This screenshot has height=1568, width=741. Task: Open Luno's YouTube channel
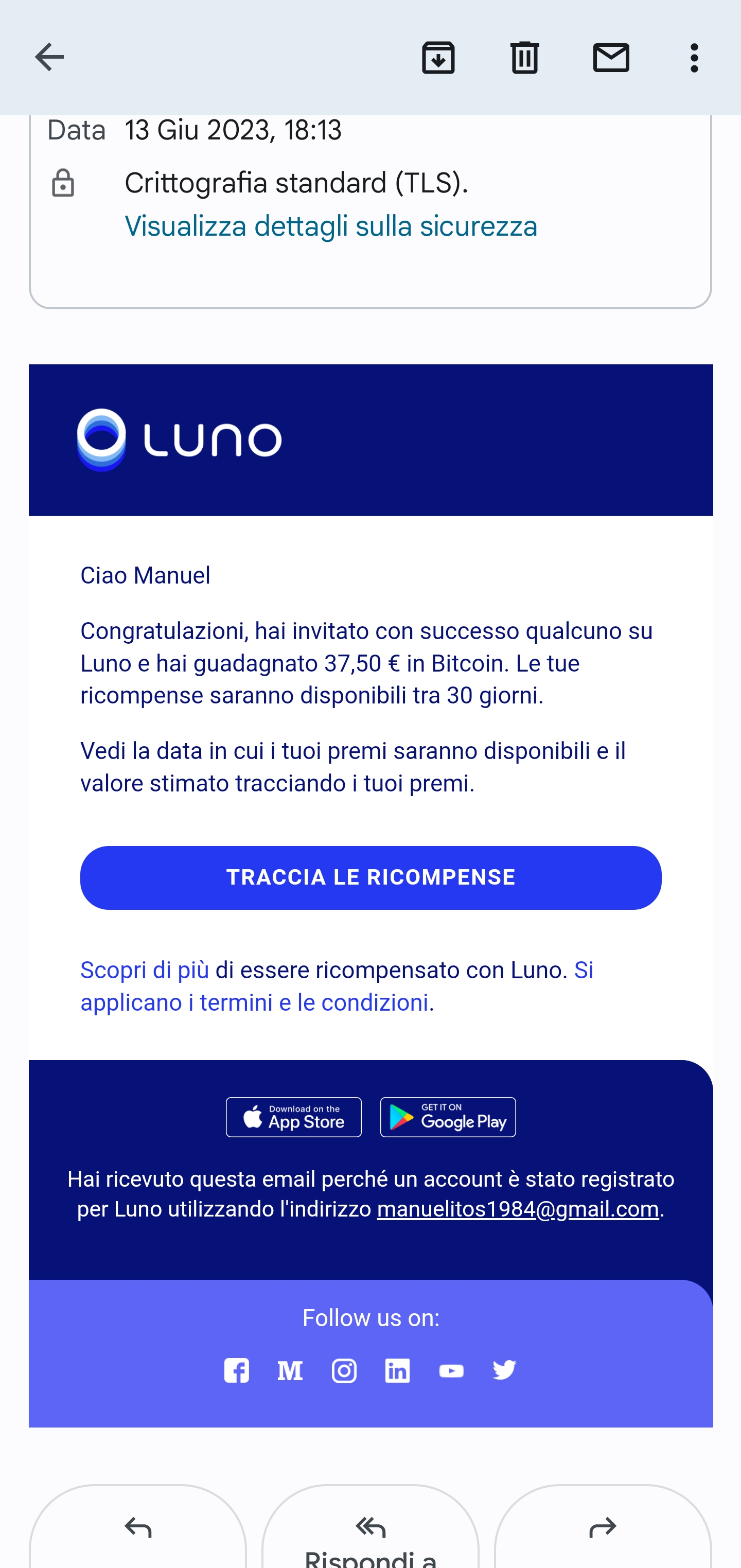(451, 1370)
